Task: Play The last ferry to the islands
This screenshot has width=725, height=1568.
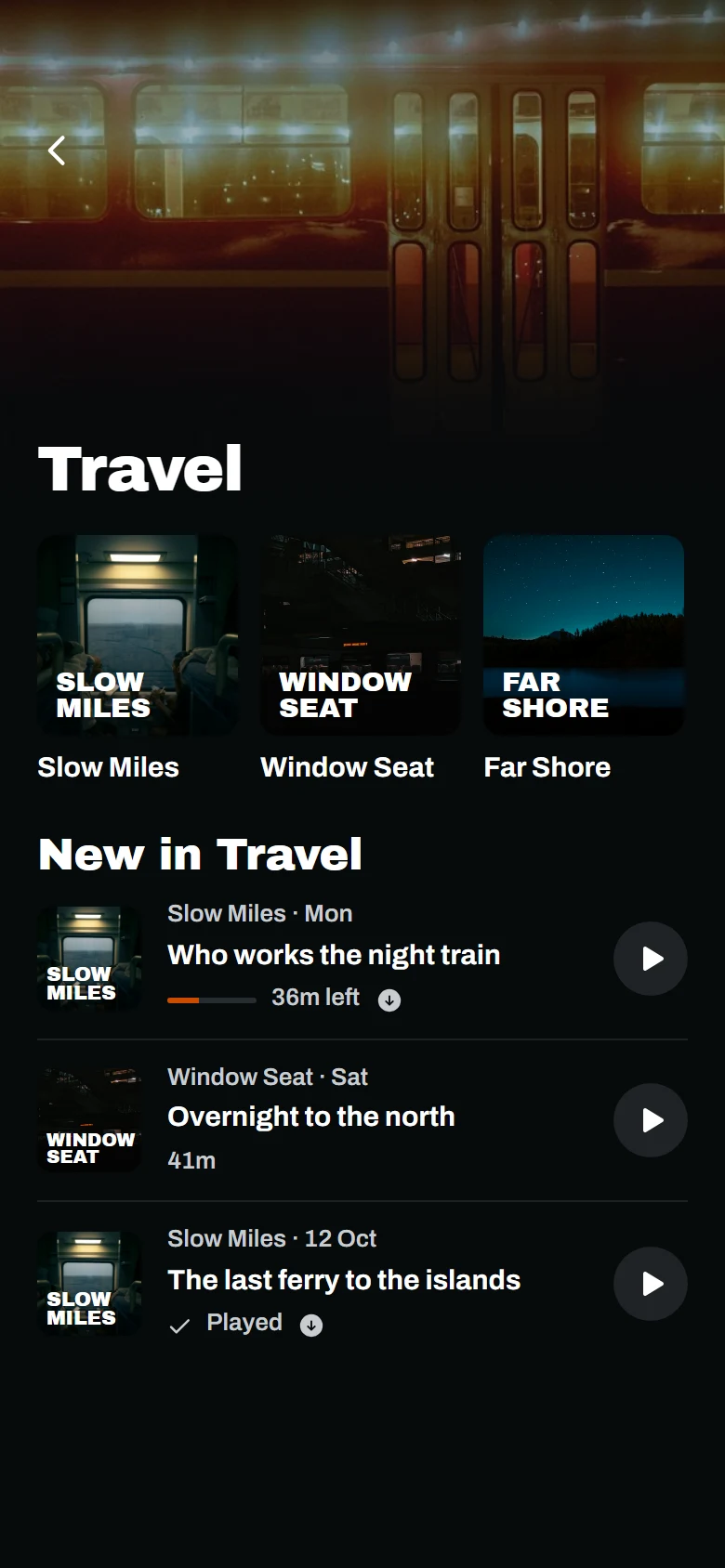Action: pos(651,1284)
